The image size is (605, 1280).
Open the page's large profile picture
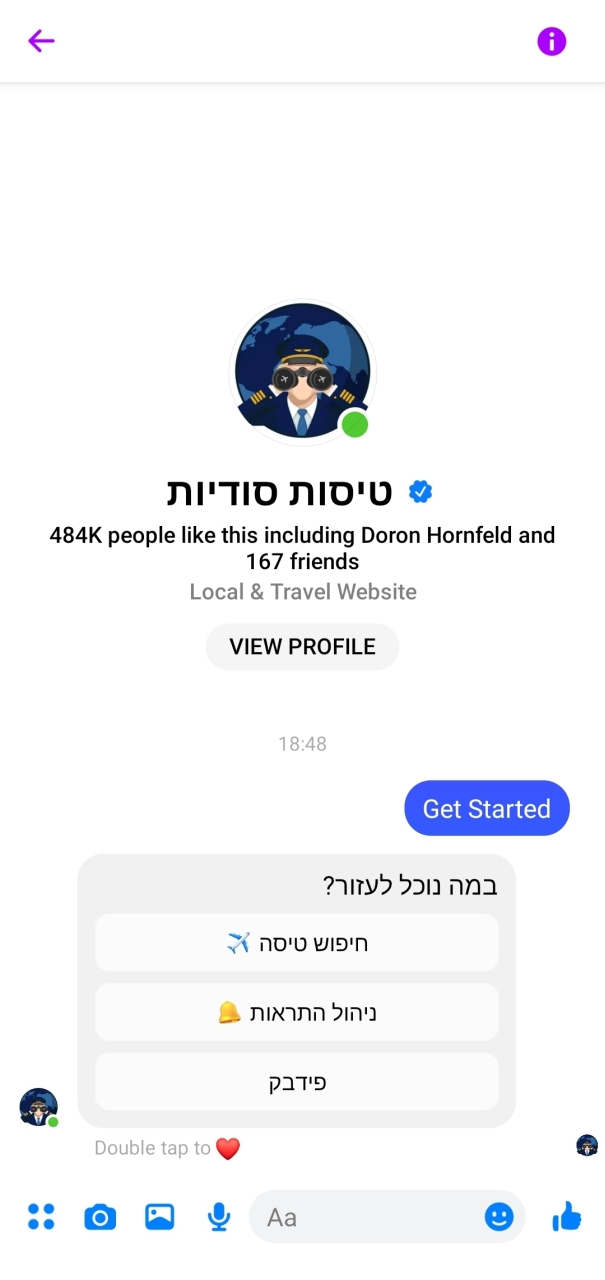point(302,372)
